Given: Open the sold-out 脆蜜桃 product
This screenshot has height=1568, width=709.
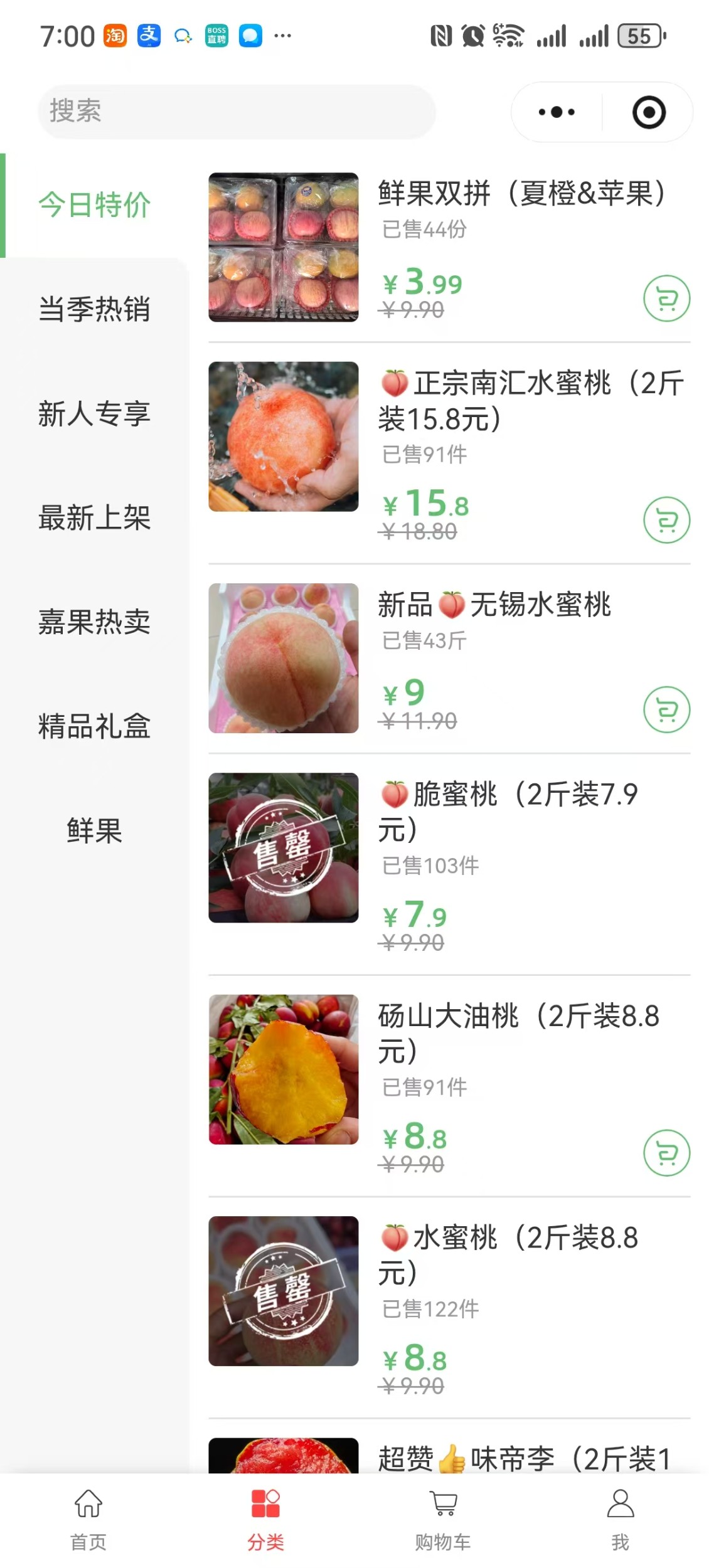Looking at the screenshot, I should point(449,864).
